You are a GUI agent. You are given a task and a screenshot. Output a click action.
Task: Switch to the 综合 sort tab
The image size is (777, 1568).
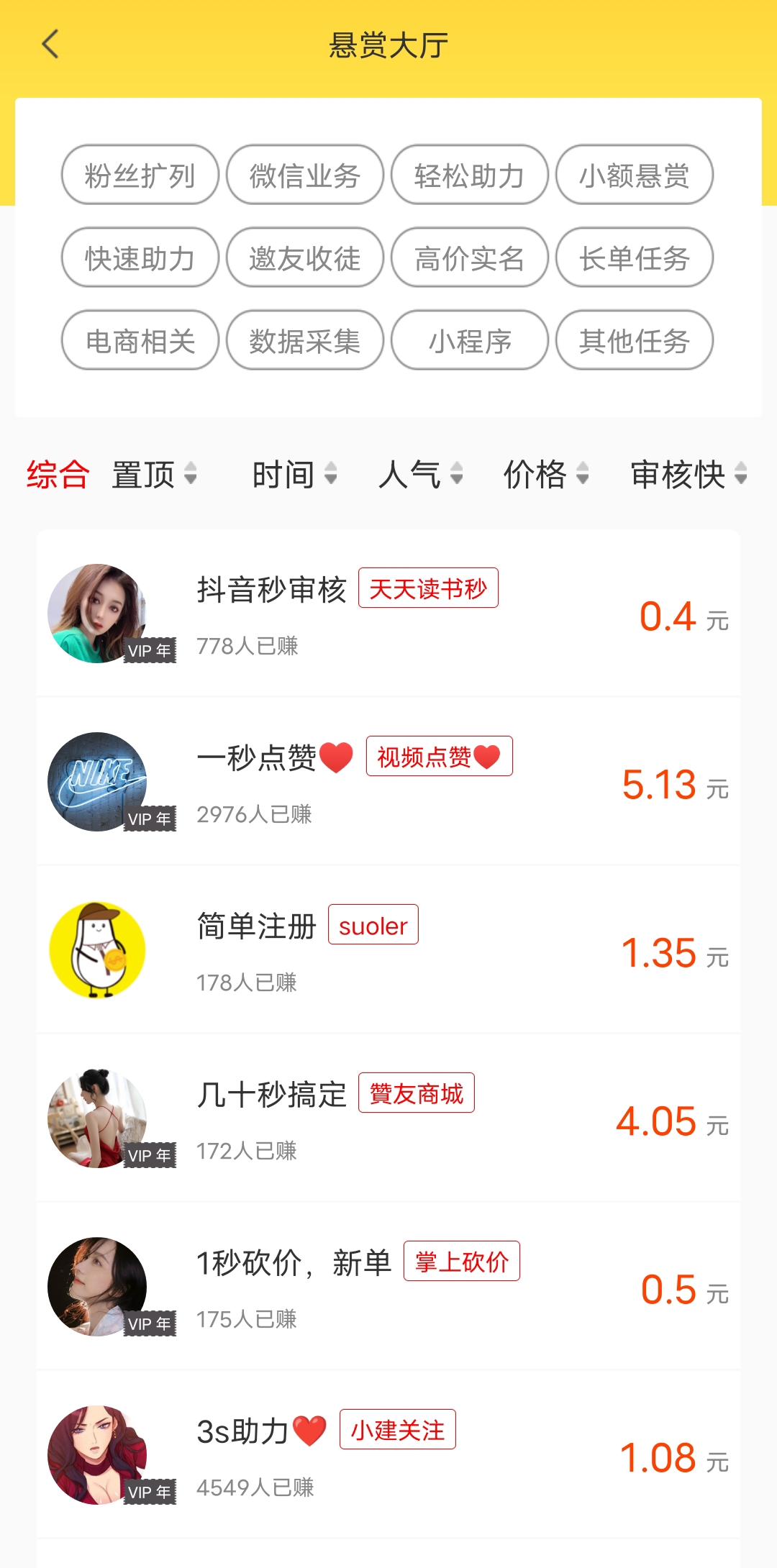pos(58,475)
